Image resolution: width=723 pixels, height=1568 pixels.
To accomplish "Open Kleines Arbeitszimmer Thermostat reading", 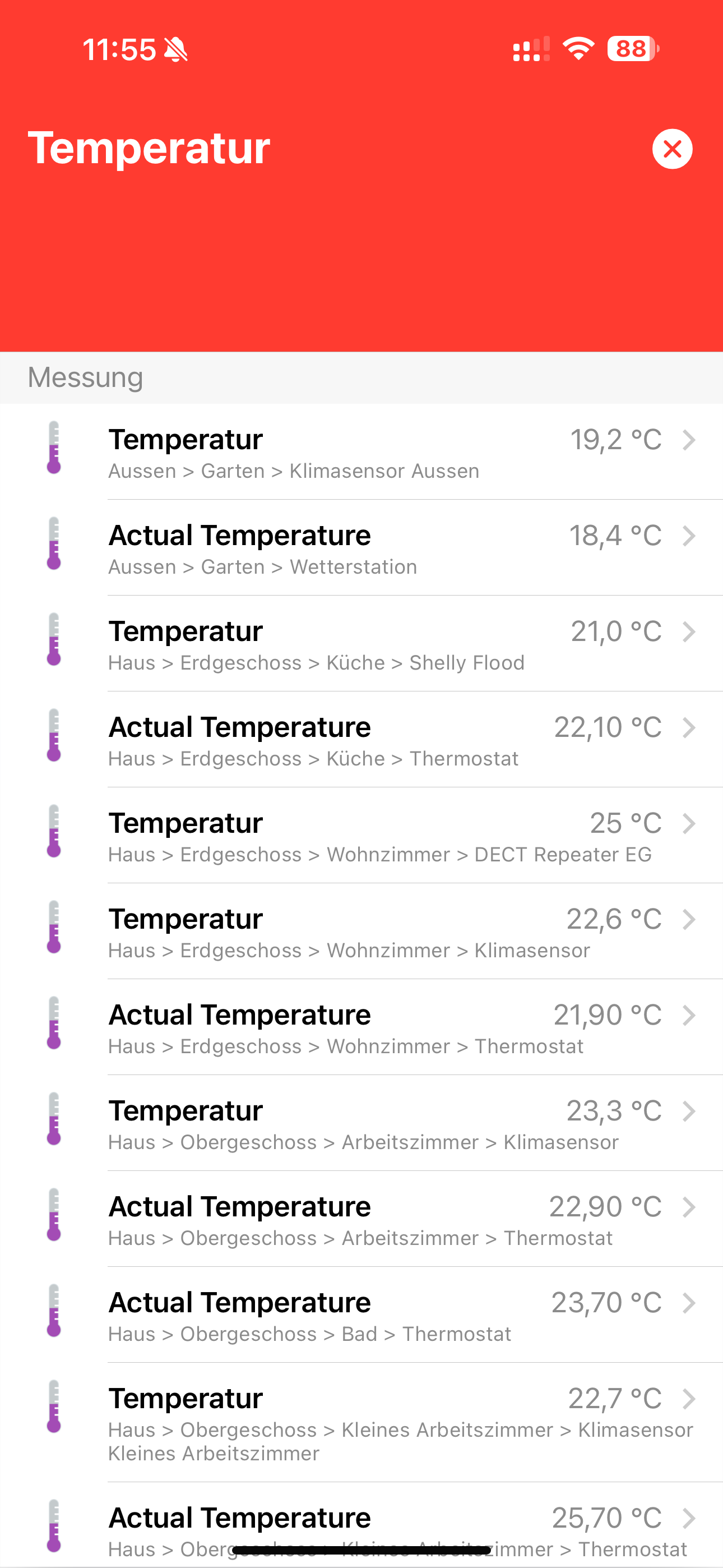I will point(361,1525).
